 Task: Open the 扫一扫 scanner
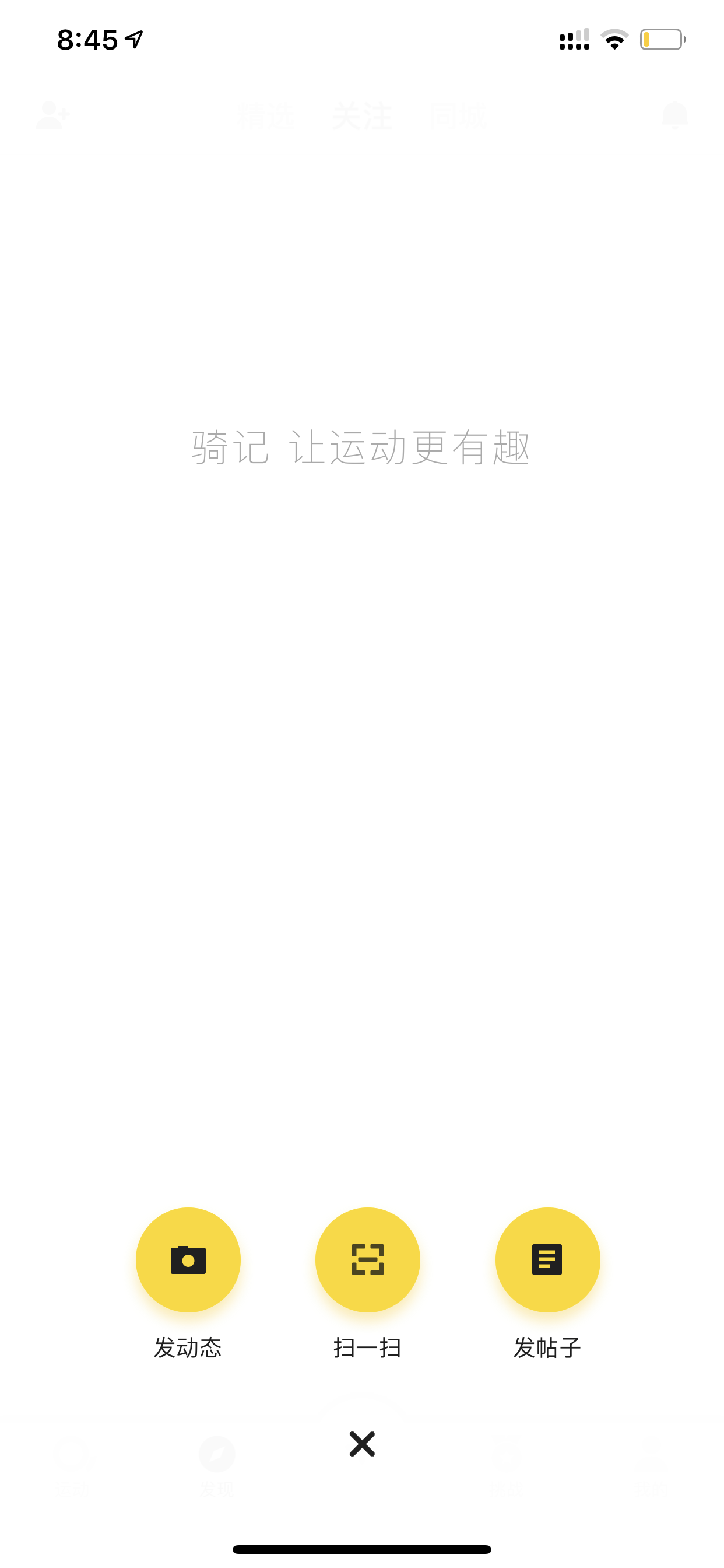[x=367, y=1259]
